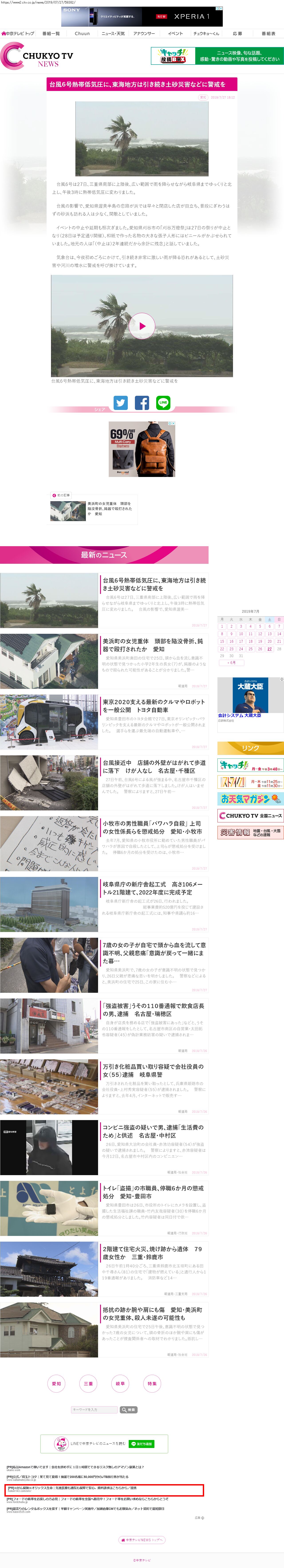
Task: Open 台風接近中 店舗の外壁 article
Action: (153, 766)
